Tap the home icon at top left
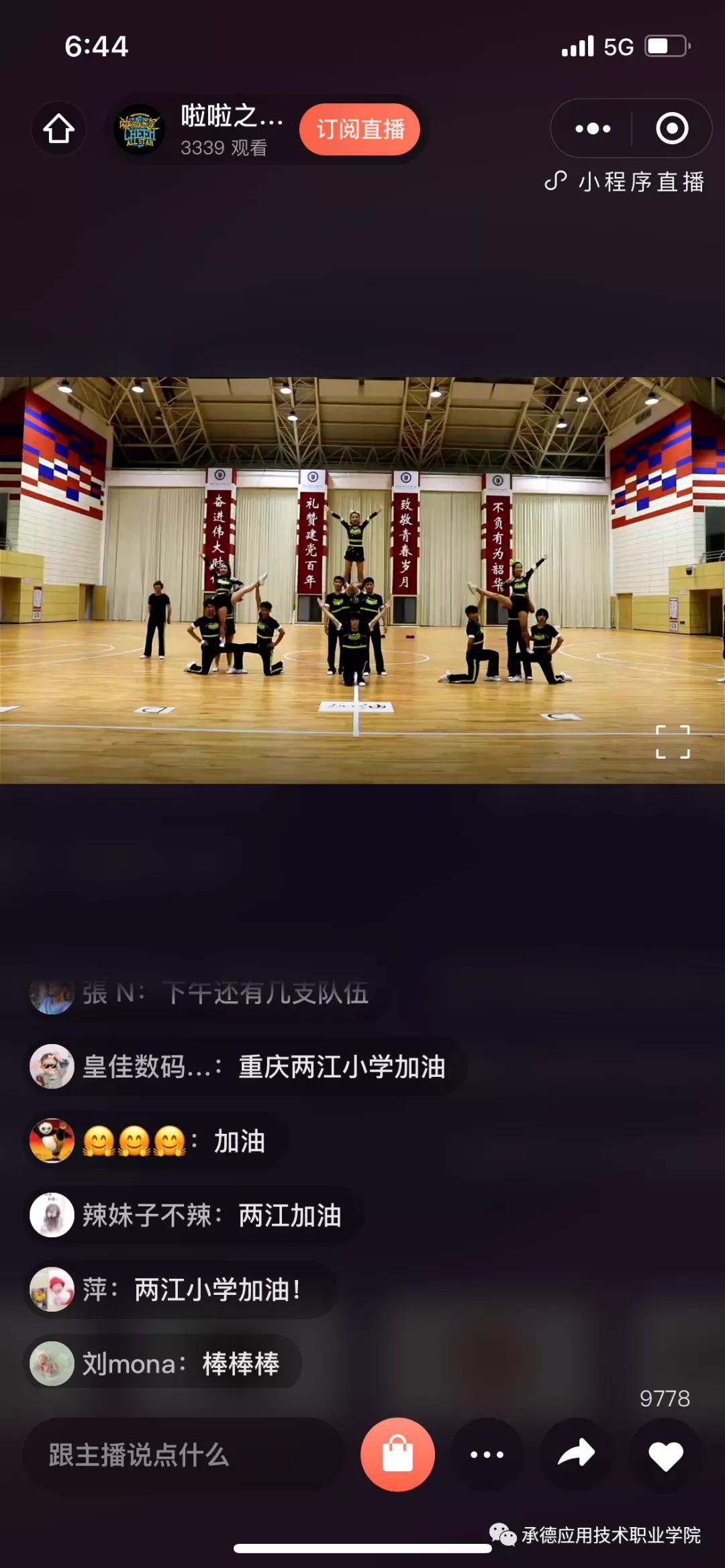This screenshot has width=725, height=1568. tap(59, 129)
